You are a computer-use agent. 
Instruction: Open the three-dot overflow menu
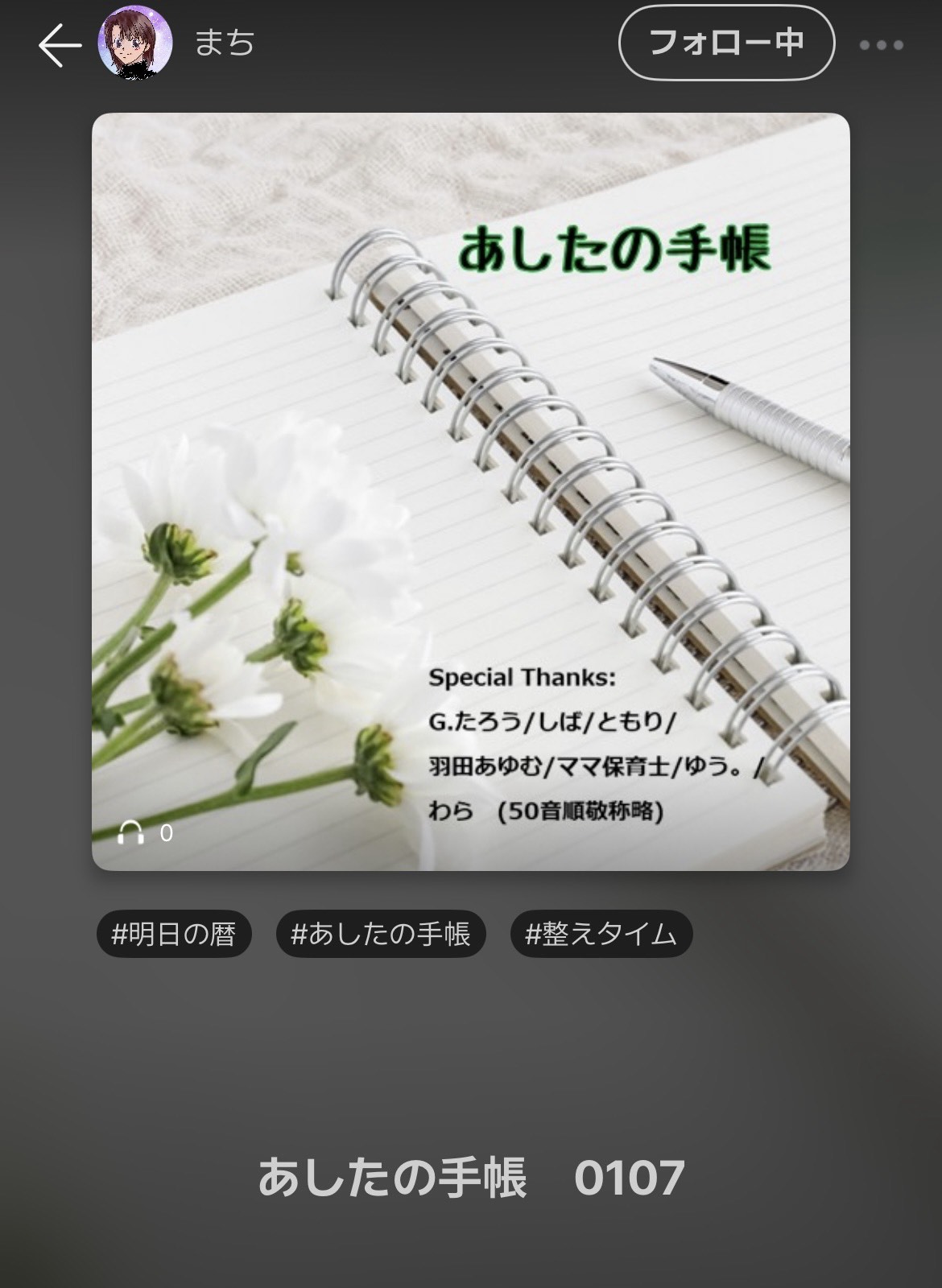[x=881, y=45]
